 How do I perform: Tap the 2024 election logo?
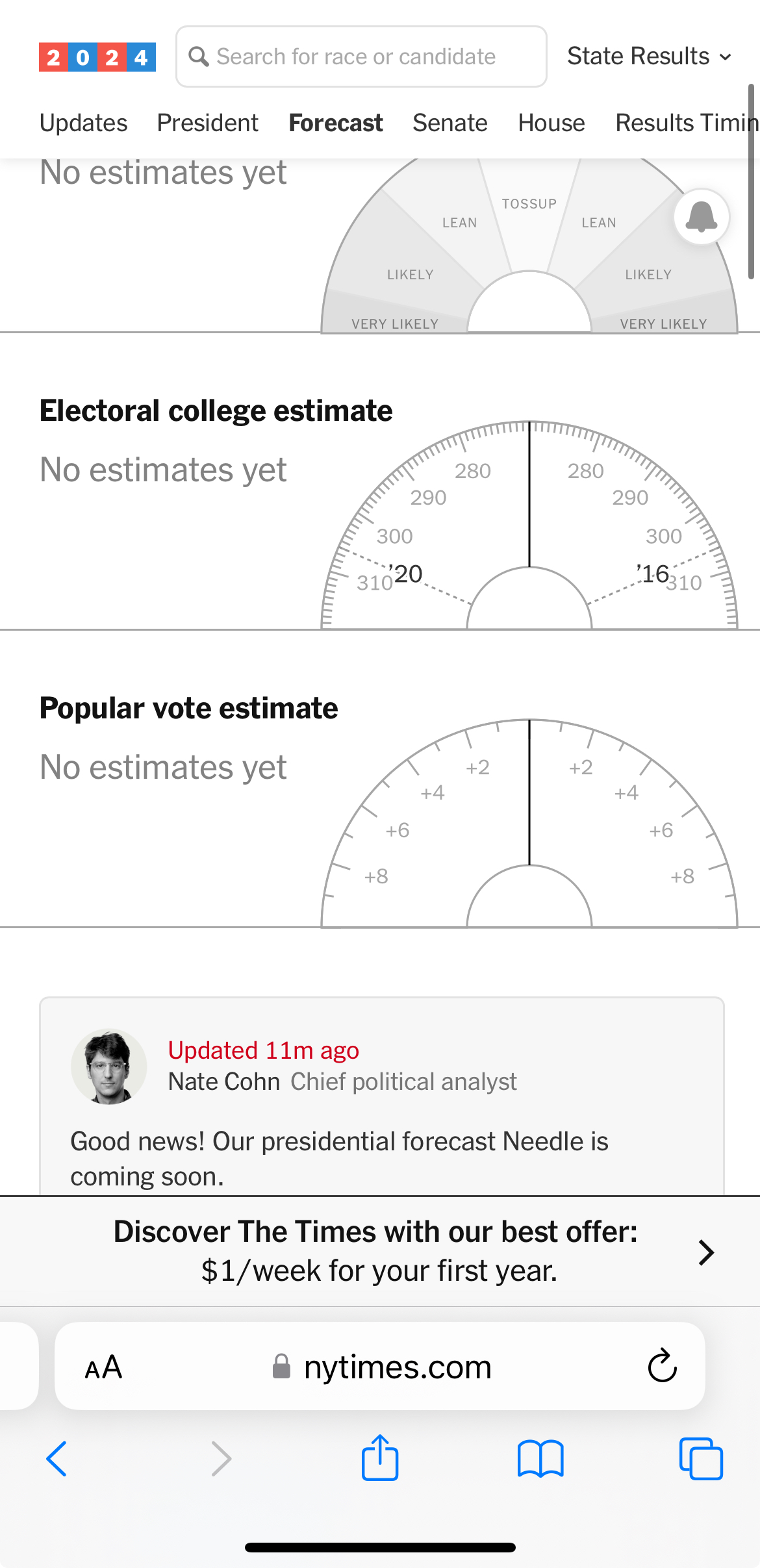click(x=97, y=57)
